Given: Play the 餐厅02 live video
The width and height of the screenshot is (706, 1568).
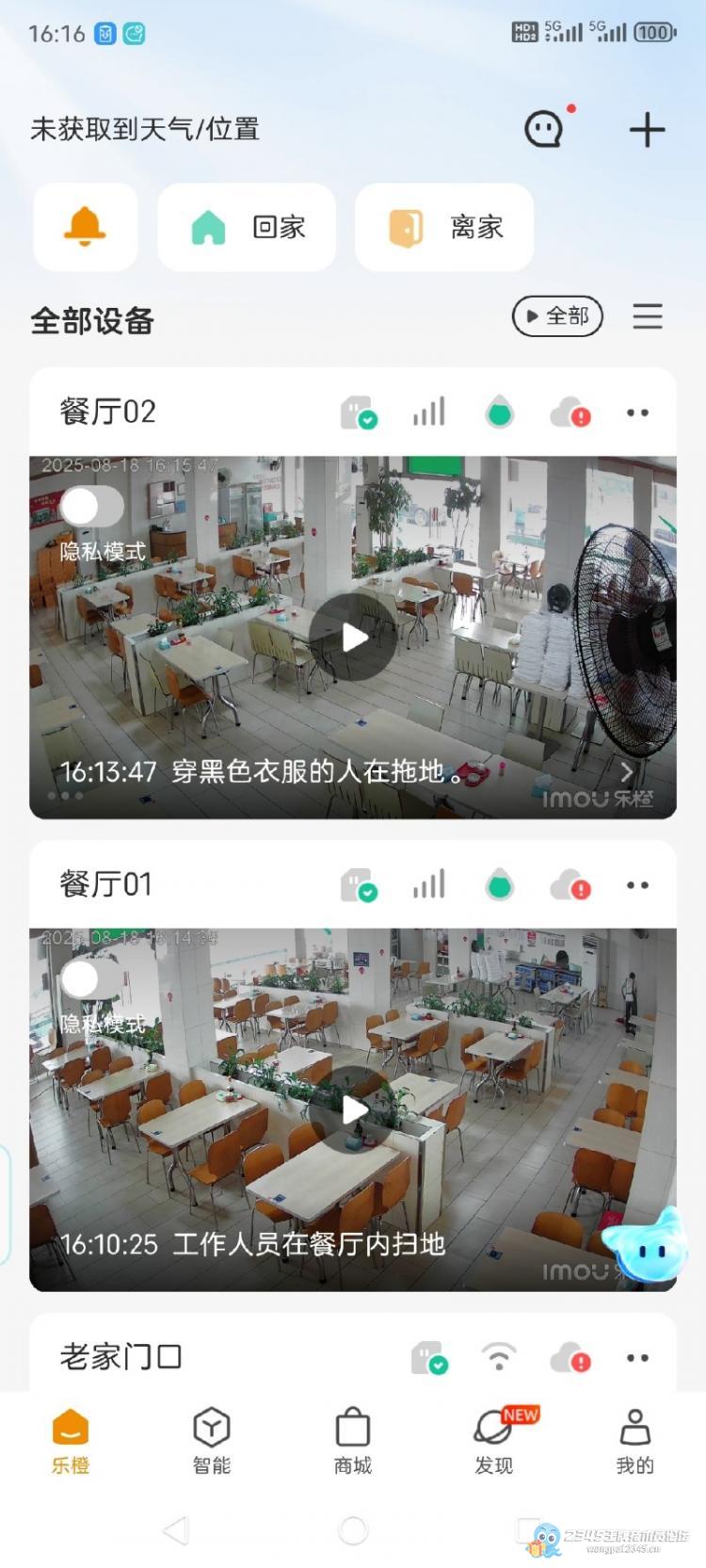Looking at the screenshot, I should (353, 638).
